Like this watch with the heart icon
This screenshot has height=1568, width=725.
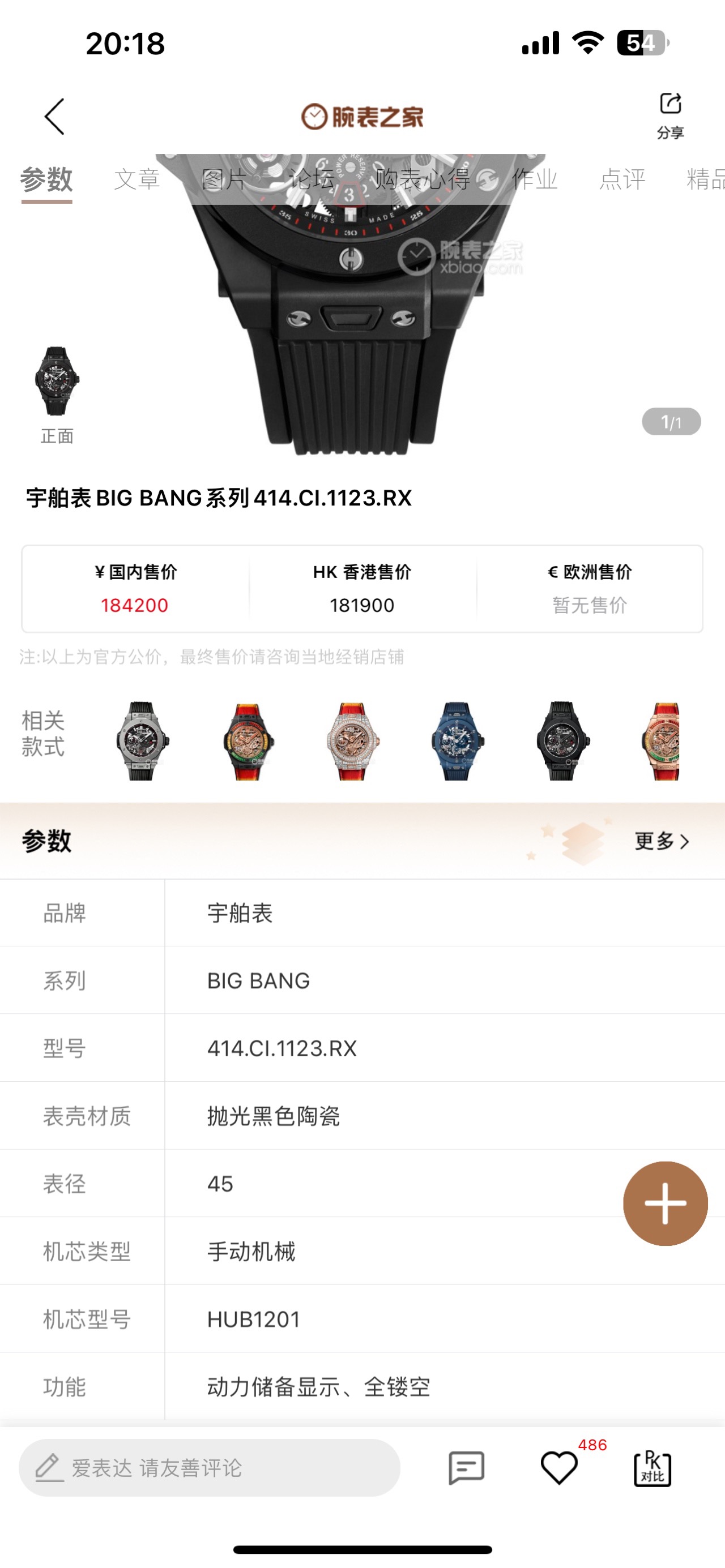[558, 1468]
